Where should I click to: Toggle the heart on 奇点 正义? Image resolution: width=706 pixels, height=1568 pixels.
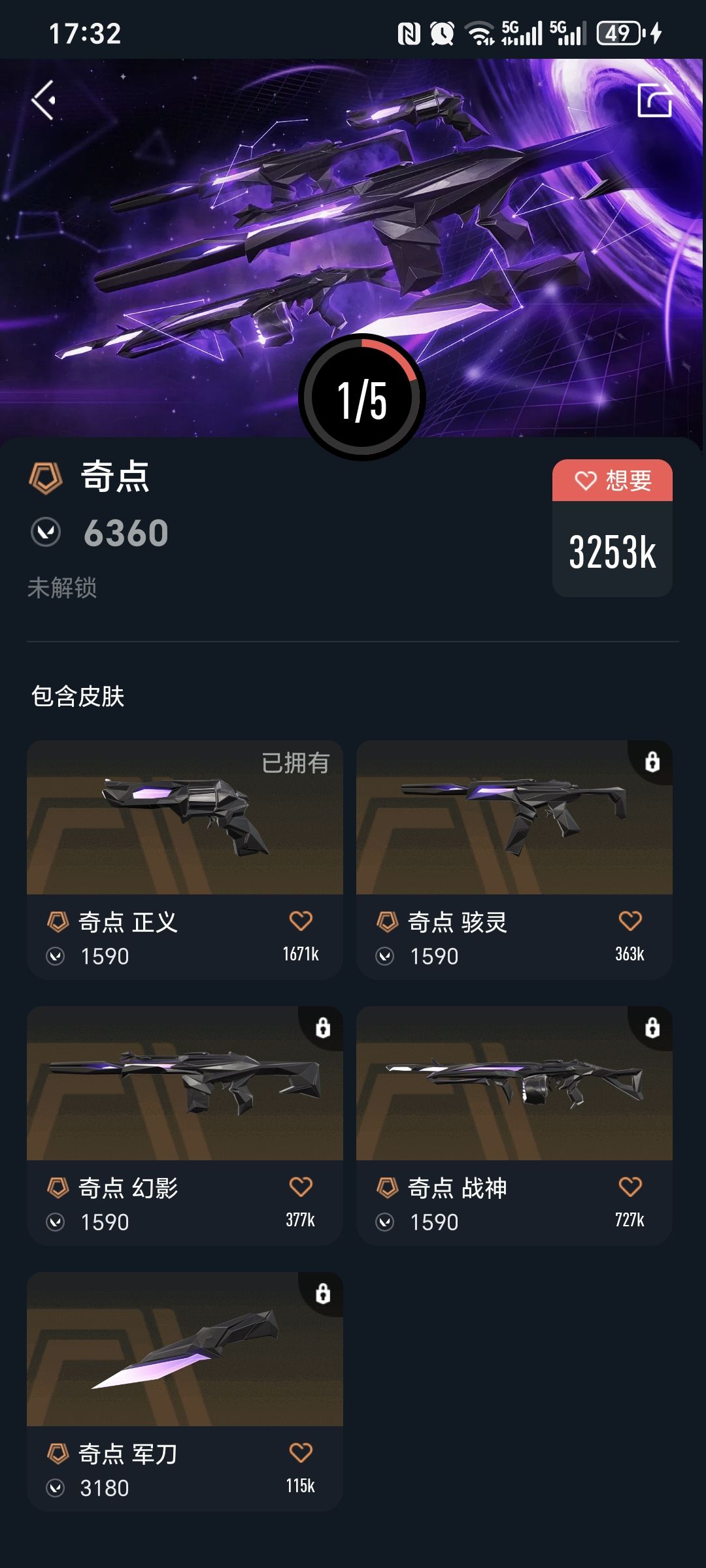301,921
